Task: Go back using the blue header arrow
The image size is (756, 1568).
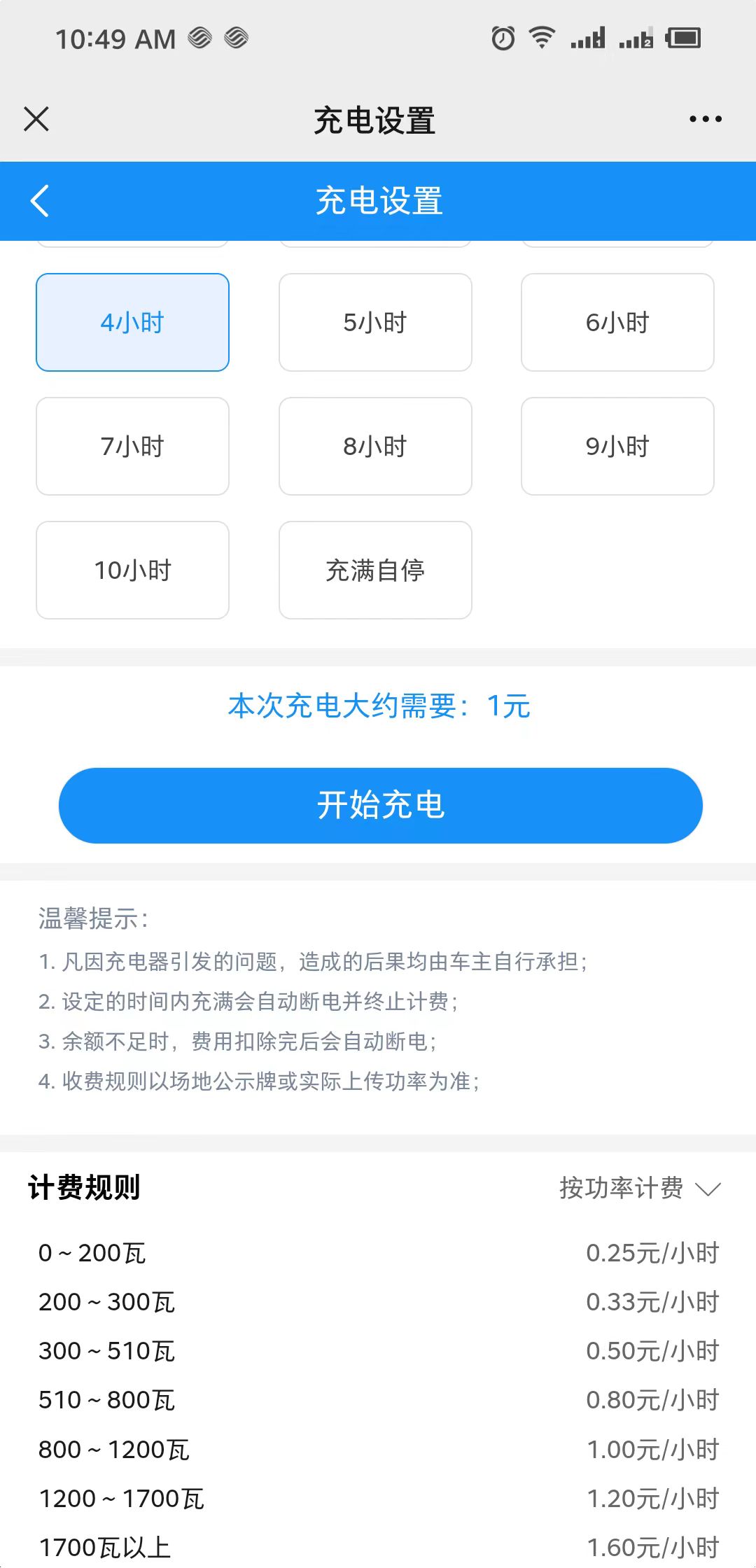Action: (x=41, y=201)
